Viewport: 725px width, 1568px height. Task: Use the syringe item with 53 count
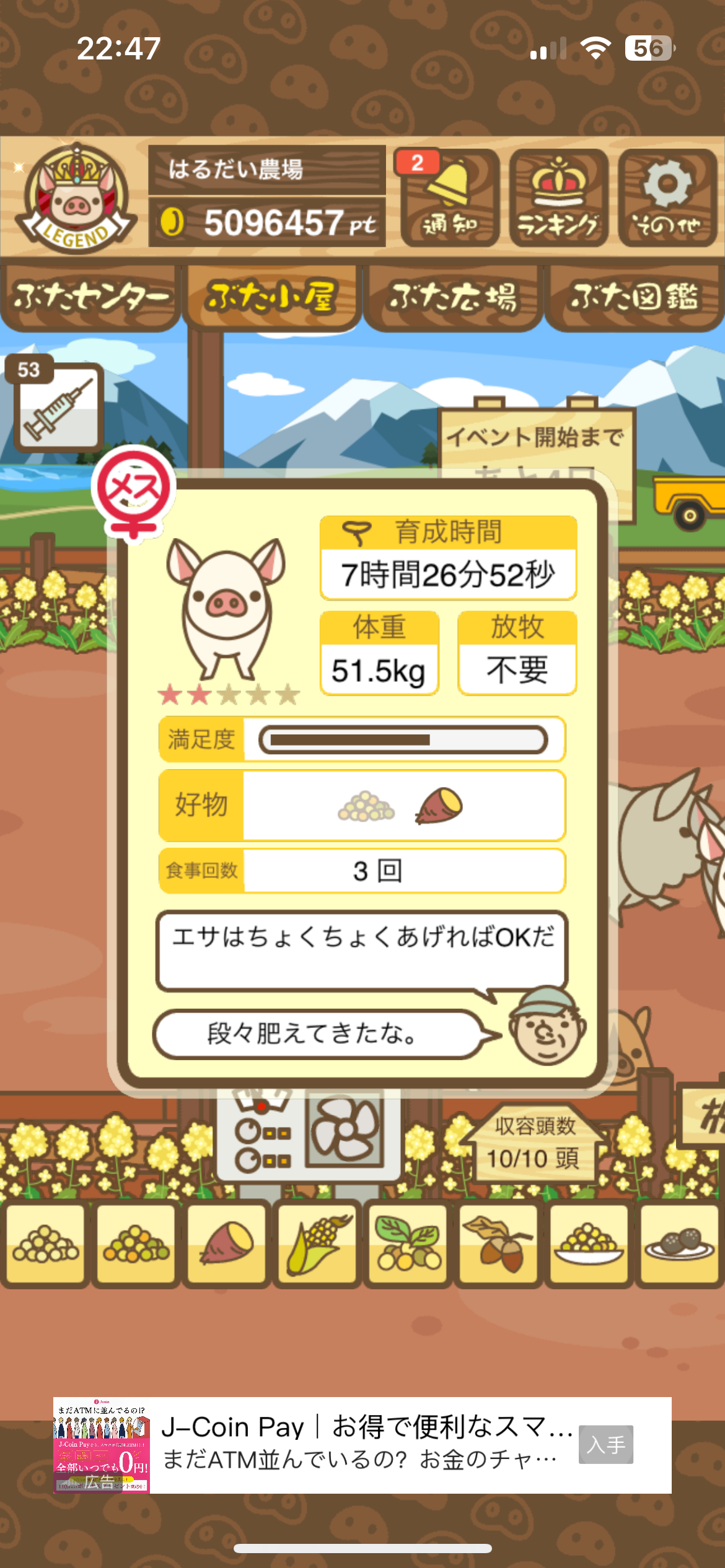(x=58, y=407)
